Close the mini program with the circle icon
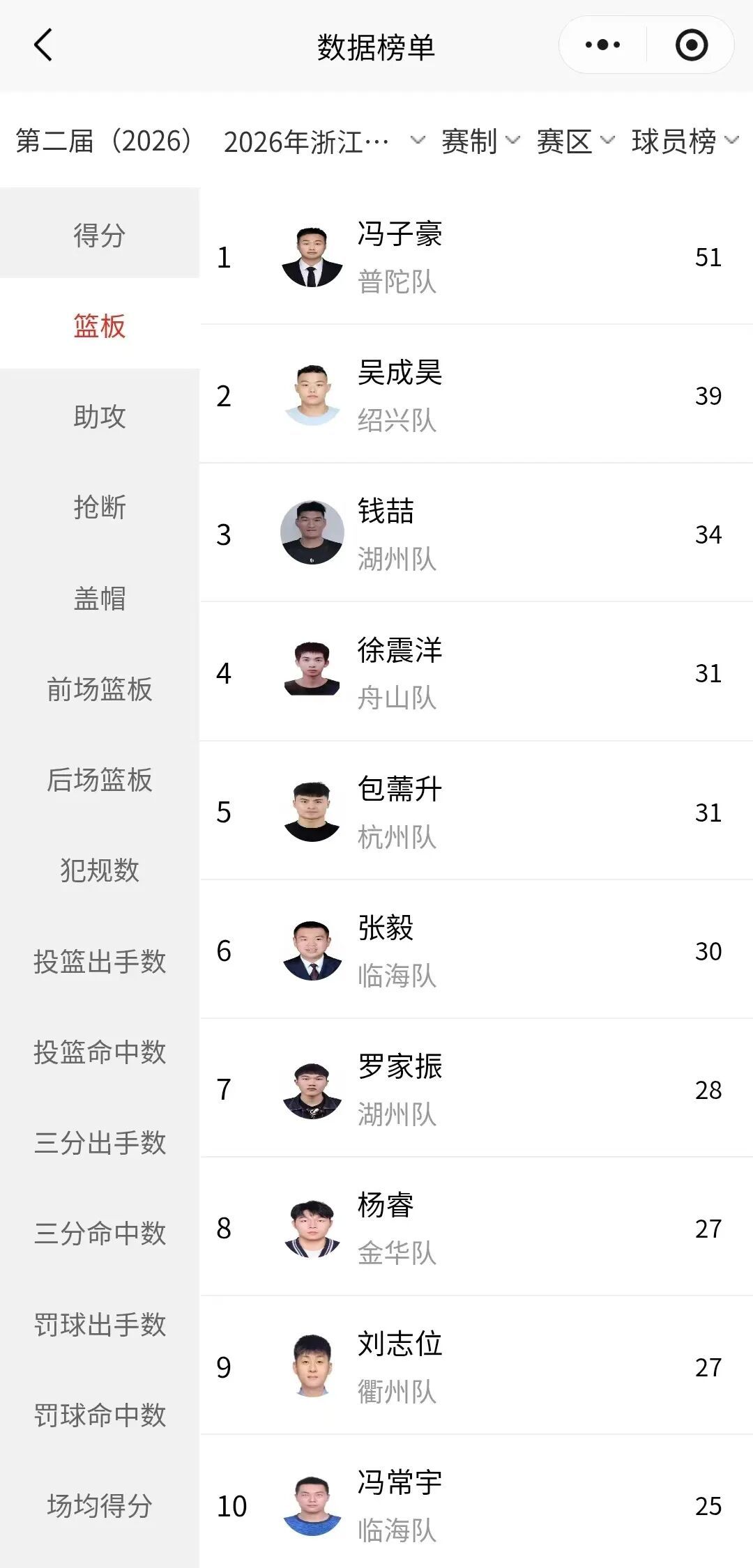Viewport: 753px width, 1568px height. tap(692, 45)
